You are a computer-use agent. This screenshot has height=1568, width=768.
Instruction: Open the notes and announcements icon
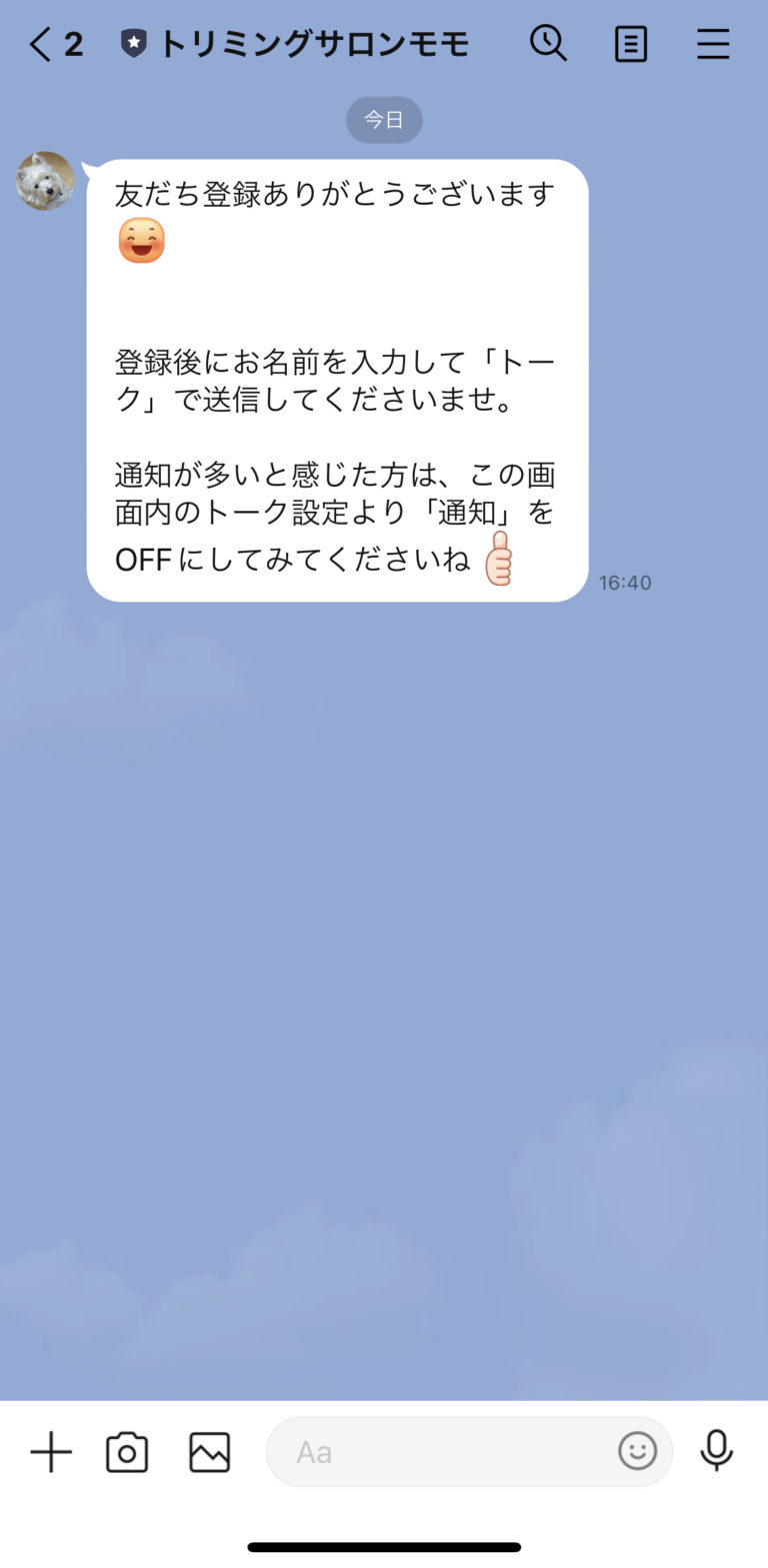click(631, 43)
